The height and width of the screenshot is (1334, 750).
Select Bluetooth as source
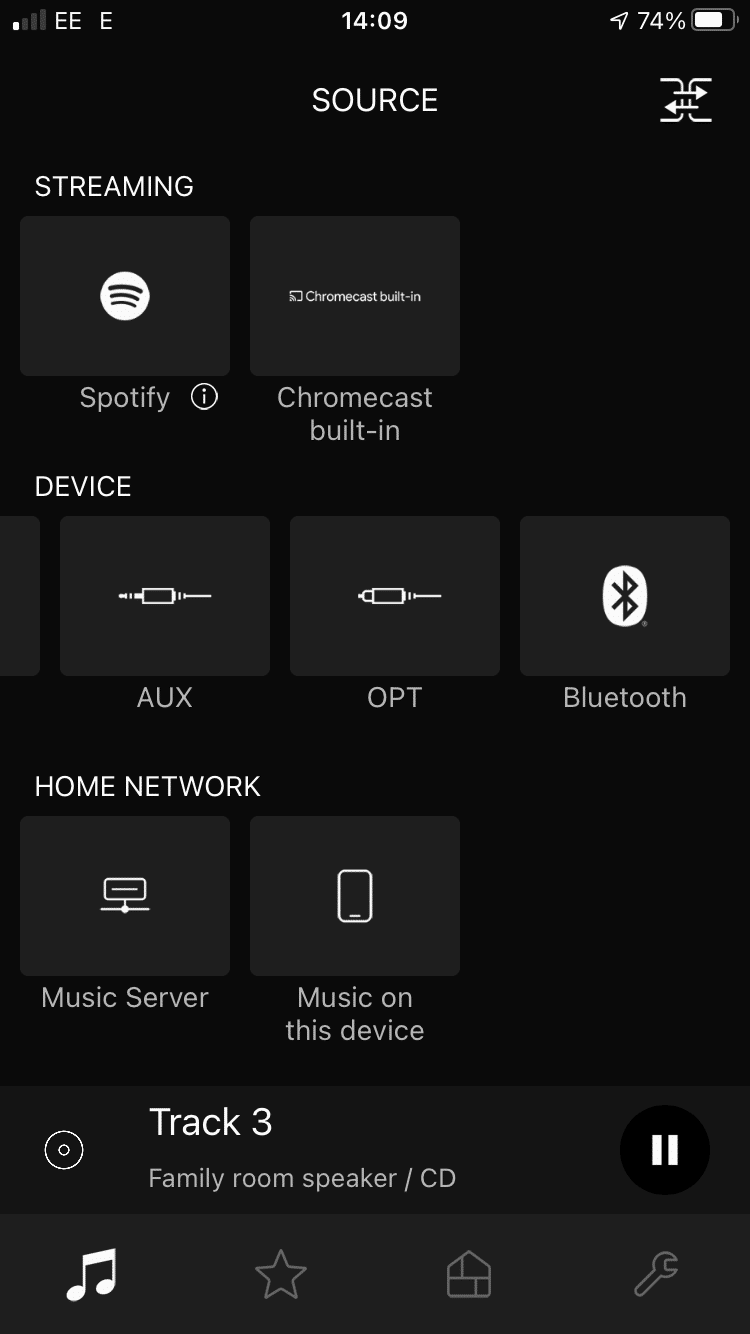coord(625,596)
